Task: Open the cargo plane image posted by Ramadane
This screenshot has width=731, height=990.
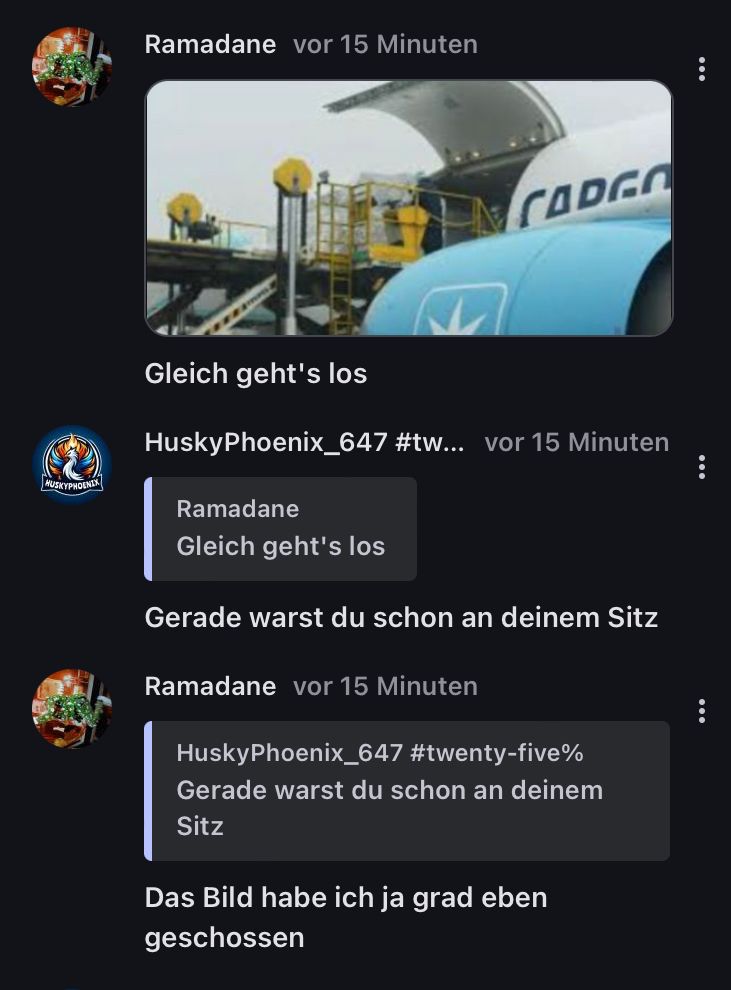Action: tap(408, 208)
